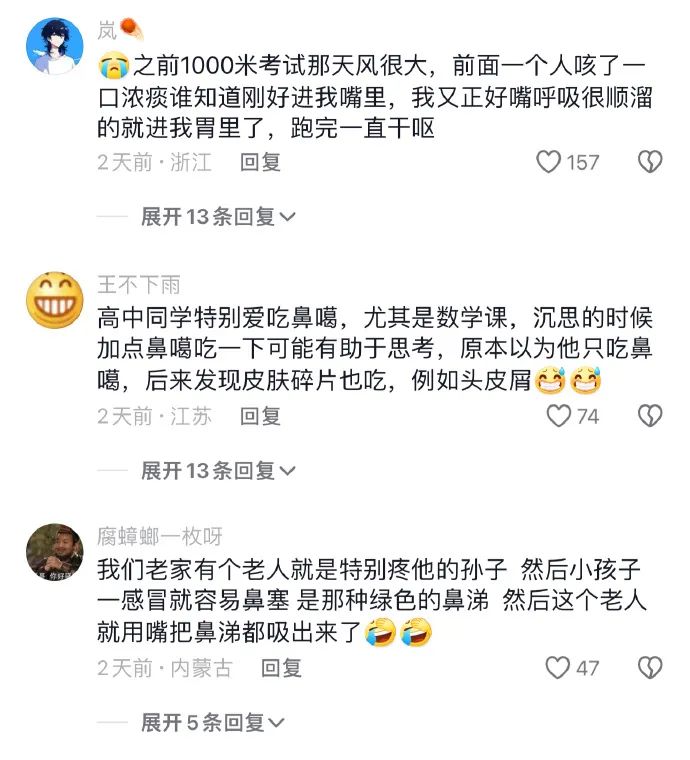690x760 pixels.
Task: Dislike 腐蟑螂一枚呀's comment
Action: coord(650,668)
